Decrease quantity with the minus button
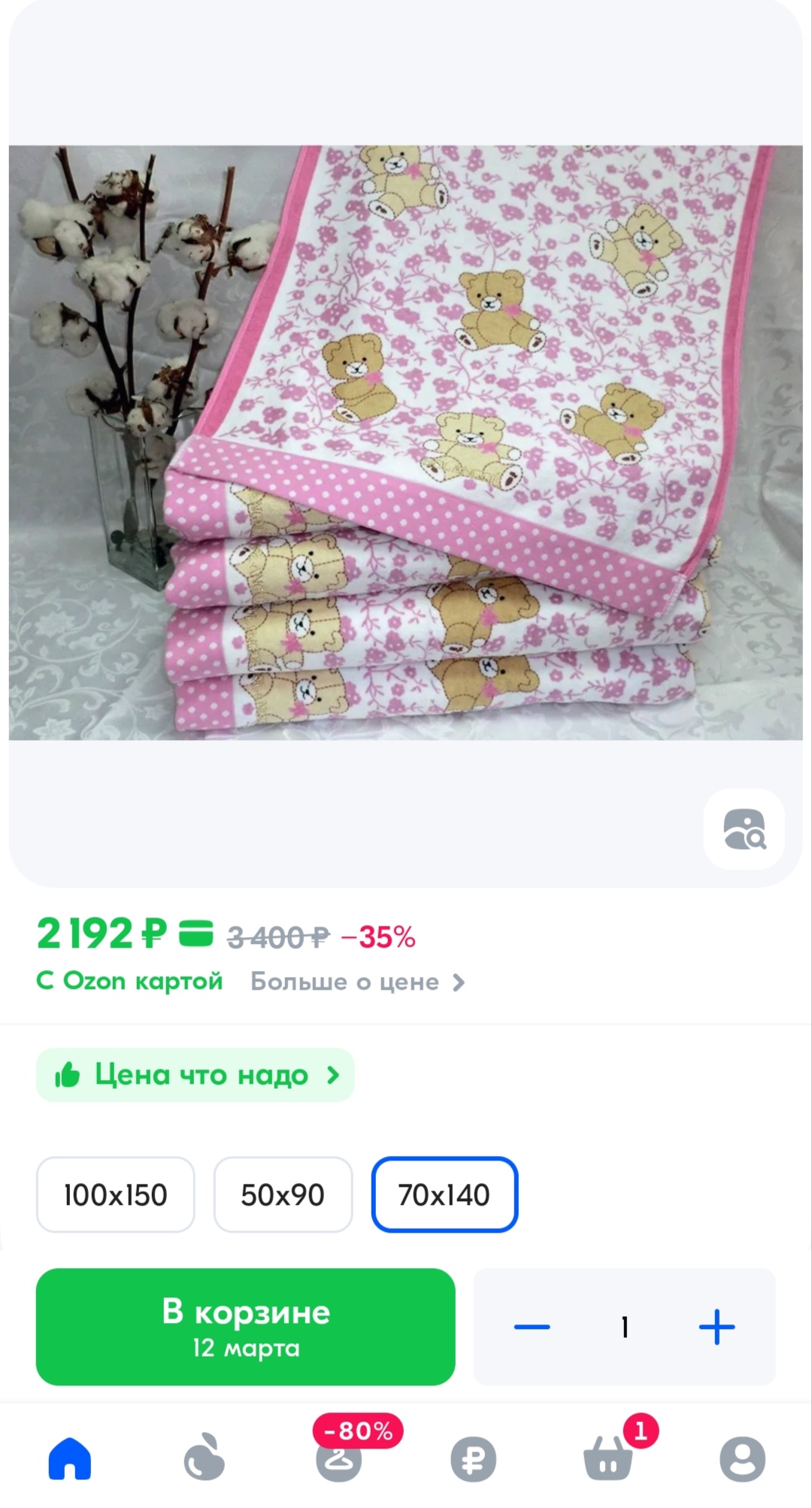Image resolution: width=812 pixels, height=1508 pixels. pyautogui.click(x=532, y=1327)
